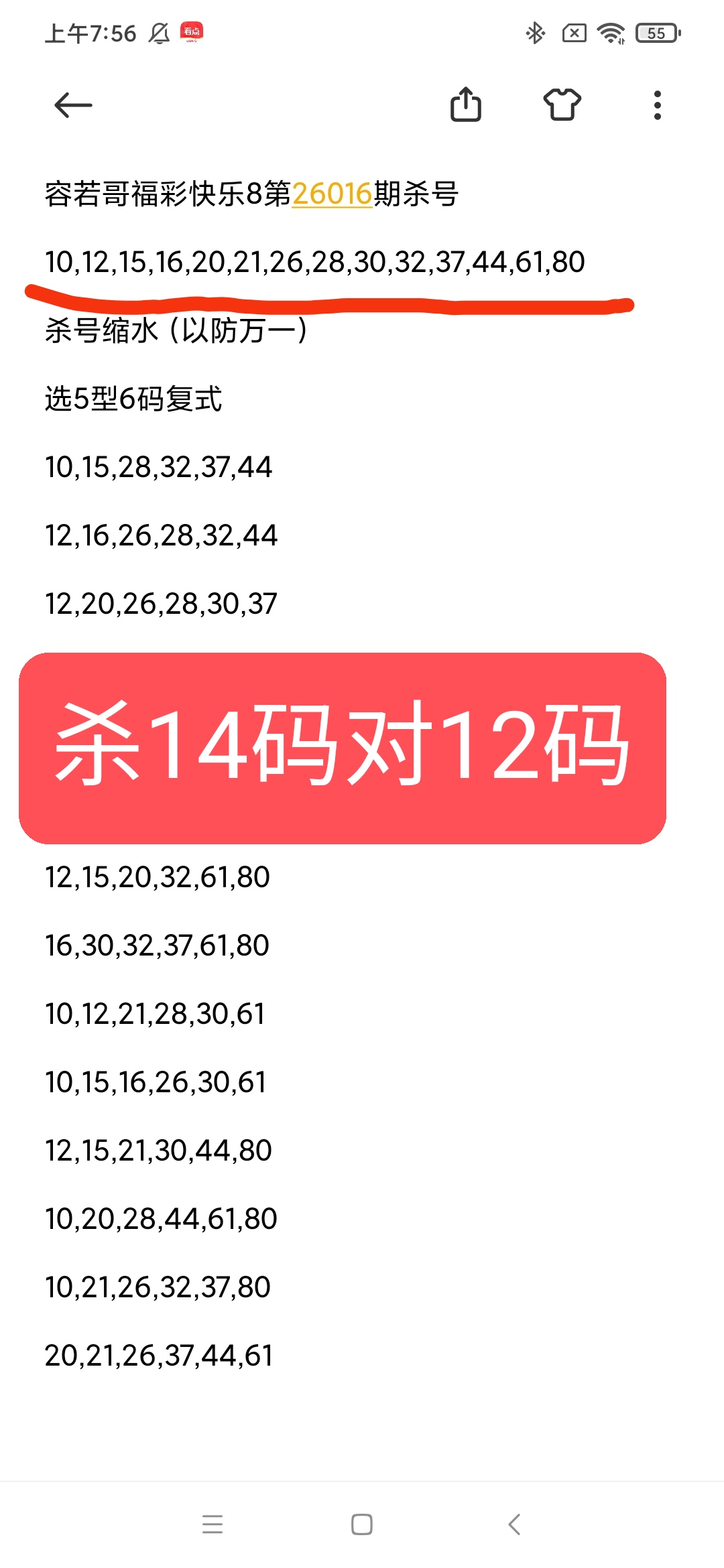Tap the T-shirt skin/theme icon
This screenshot has width=724, height=1568.
pos(563,105)
